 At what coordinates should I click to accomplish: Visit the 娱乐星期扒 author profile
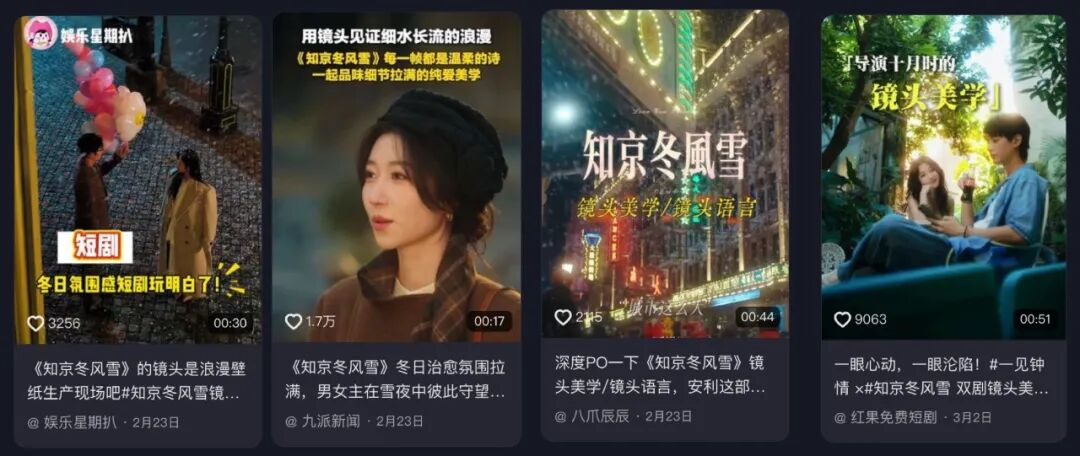tap(78, 422)
